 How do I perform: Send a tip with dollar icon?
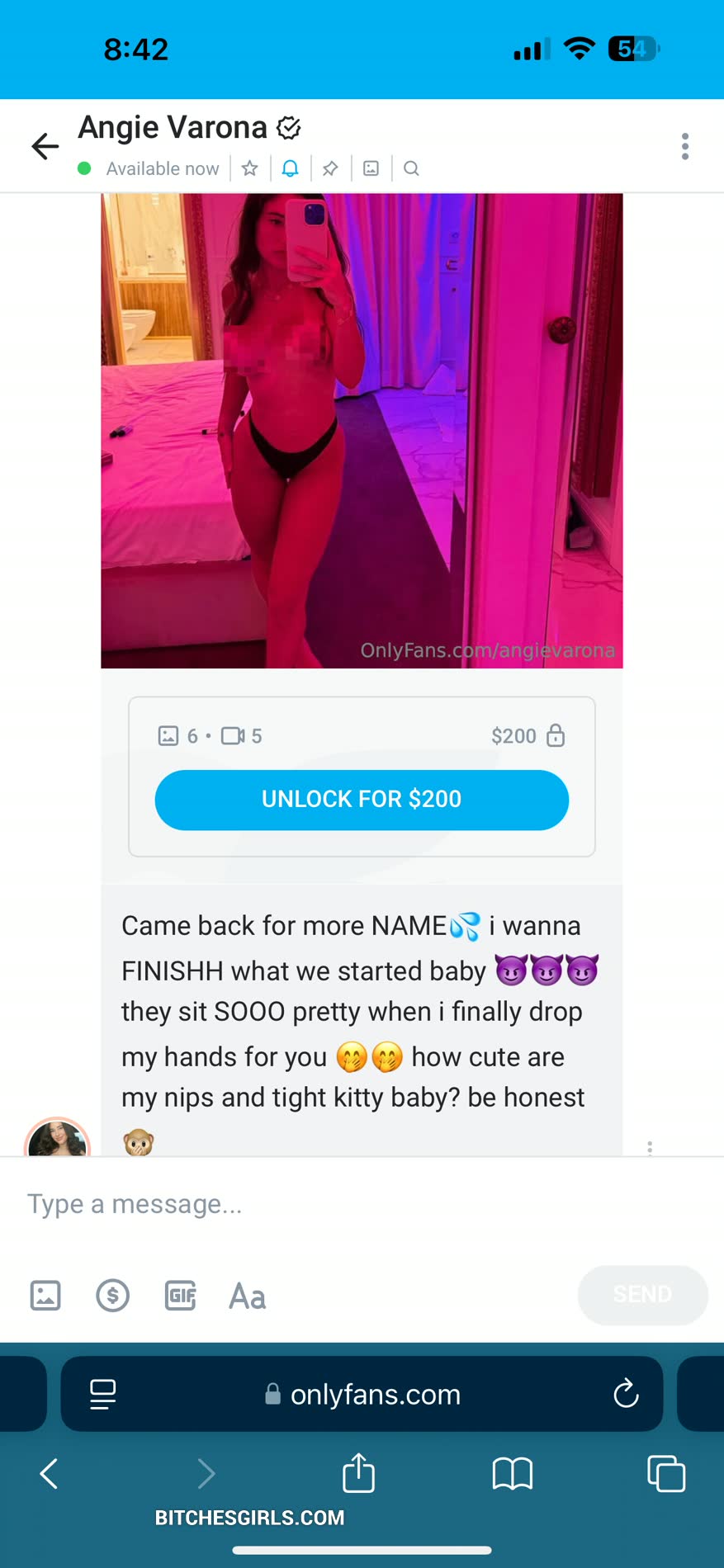click(113, 1295)
